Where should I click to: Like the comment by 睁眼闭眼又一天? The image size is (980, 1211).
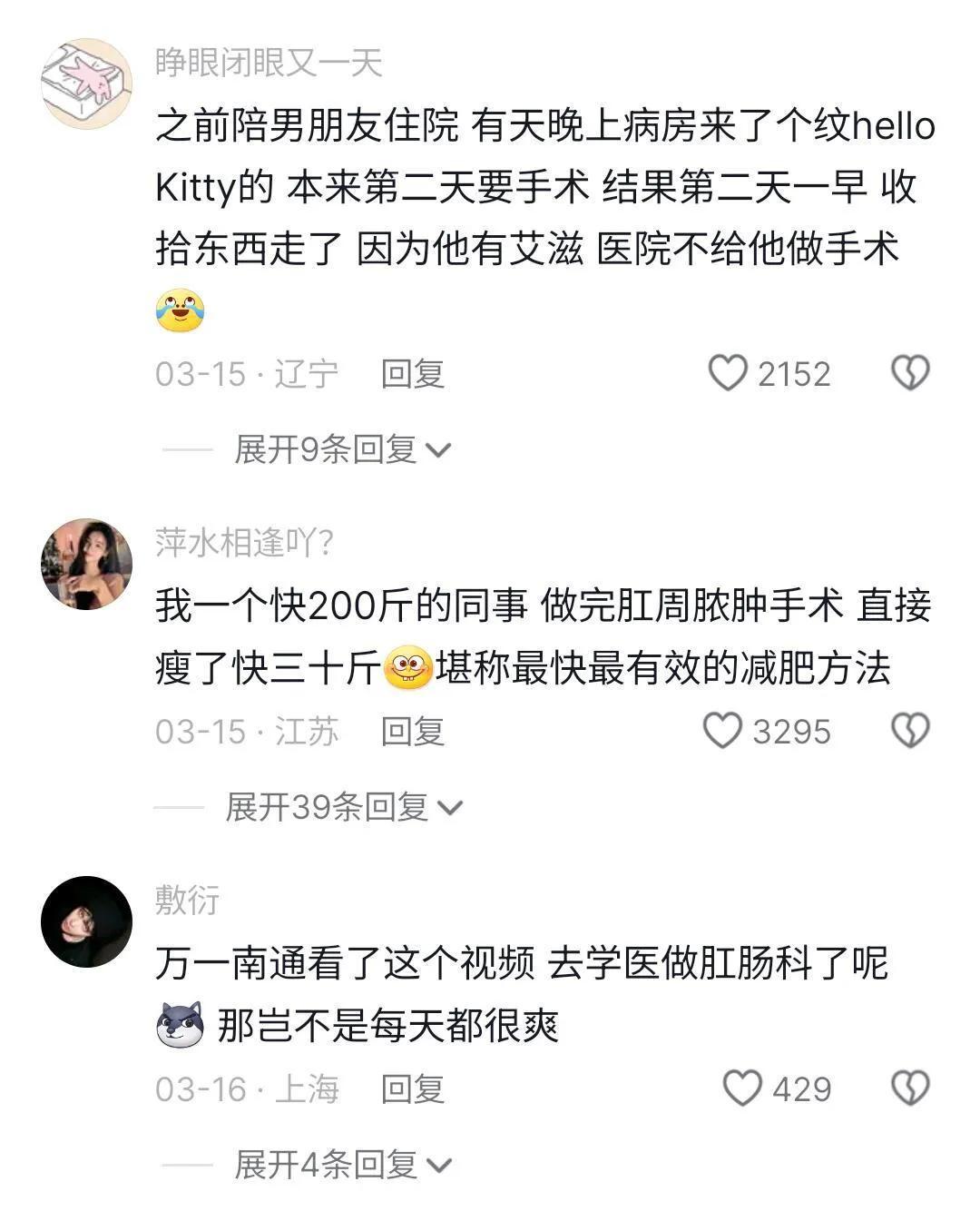pyautogui.click(x=728, y=373)
